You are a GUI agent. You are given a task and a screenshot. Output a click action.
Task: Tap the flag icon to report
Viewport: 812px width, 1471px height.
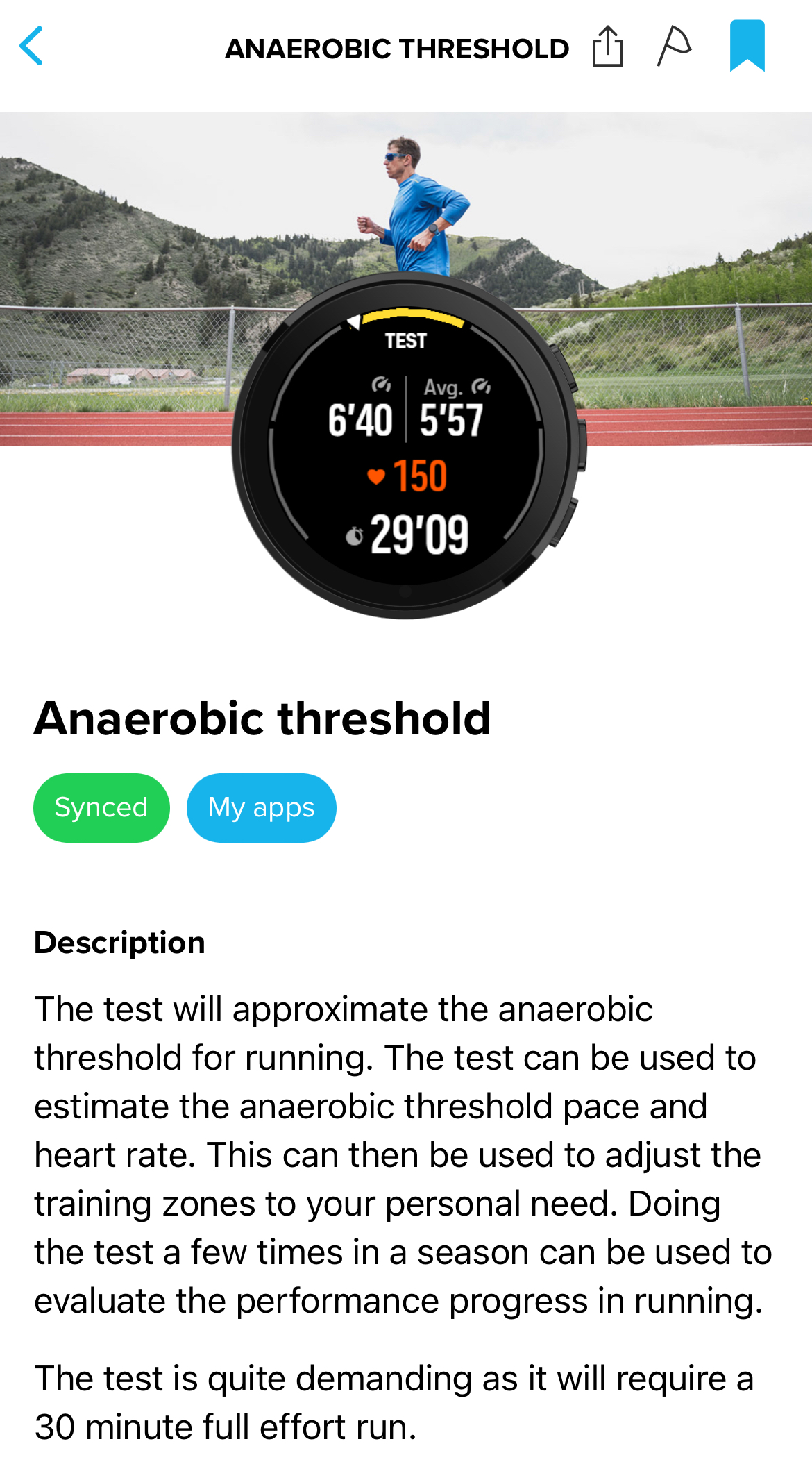coord(674,47)
